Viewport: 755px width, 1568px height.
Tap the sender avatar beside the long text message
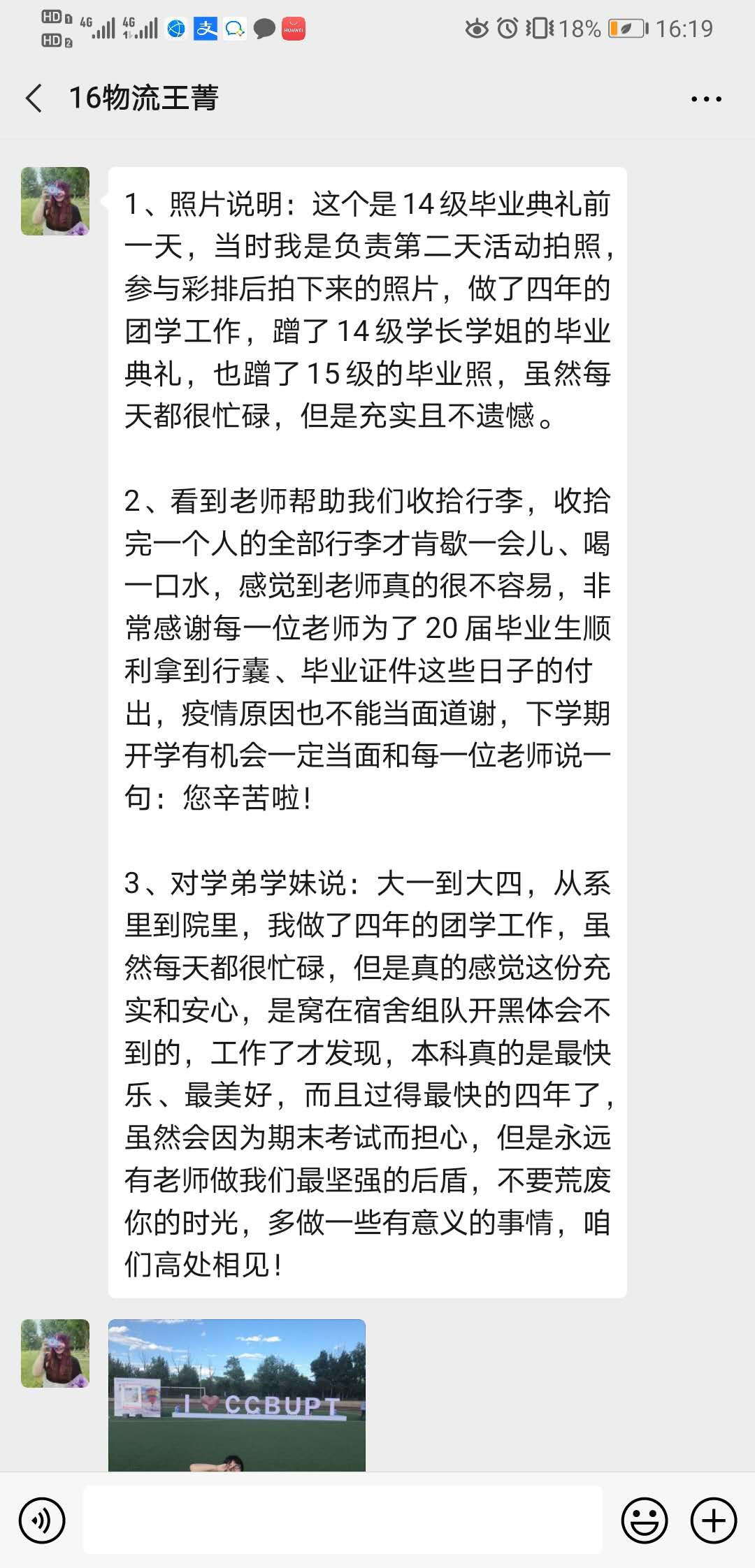[x=55, y=201]
